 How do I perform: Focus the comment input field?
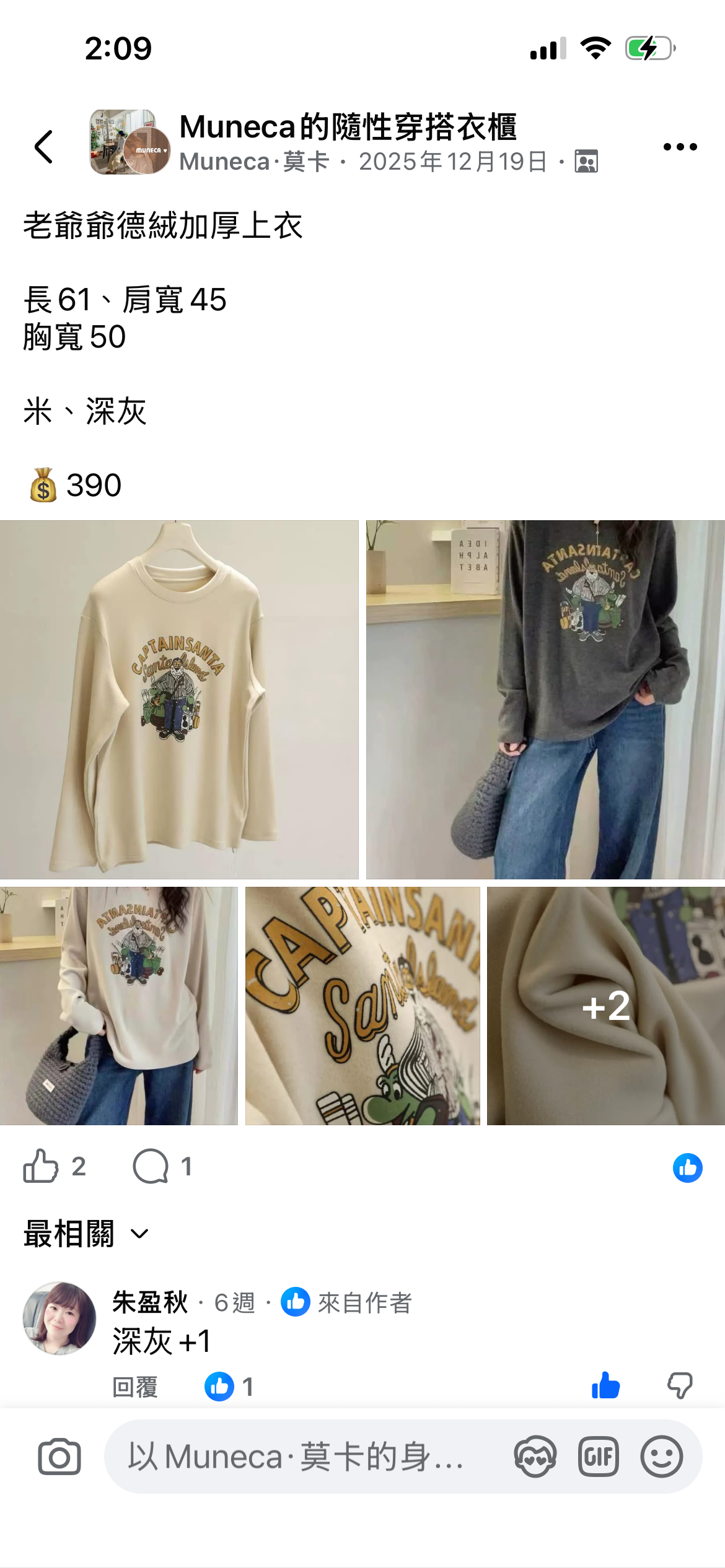297,1457
